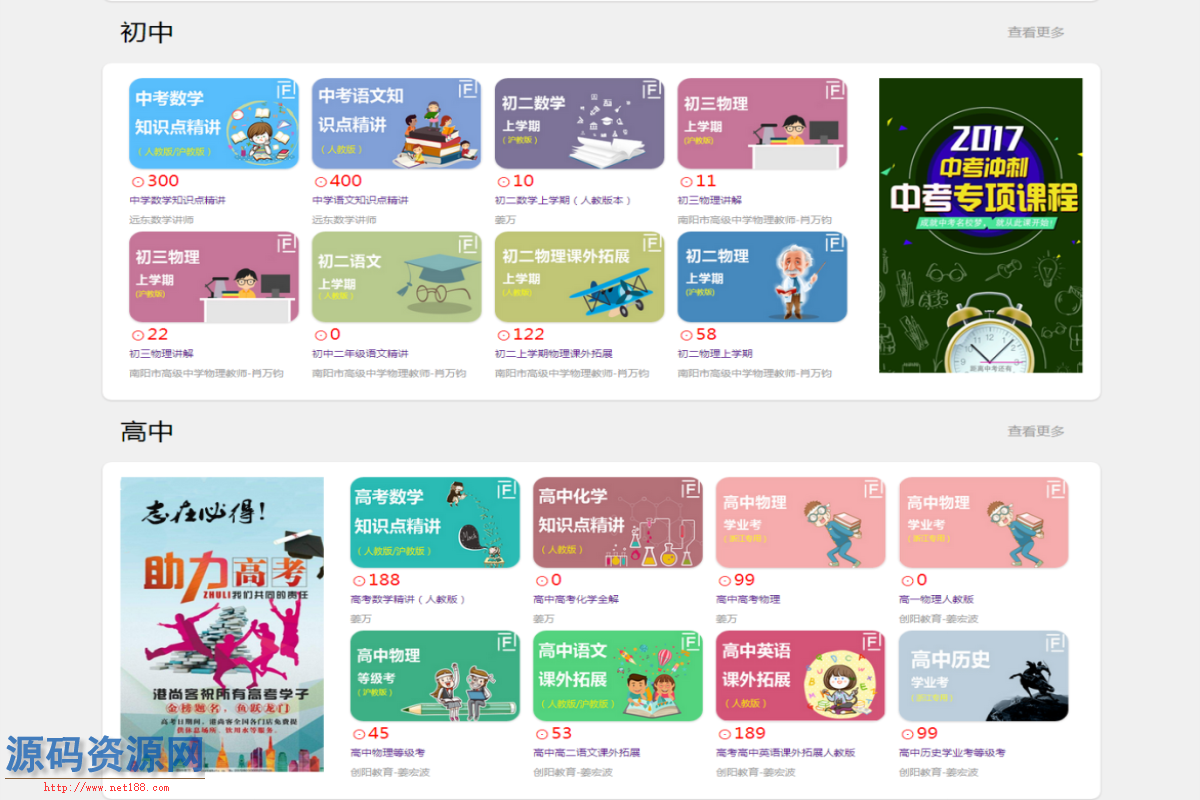
Task: Open 查看更多 link in 初中 section
Action: point(1035,32)
